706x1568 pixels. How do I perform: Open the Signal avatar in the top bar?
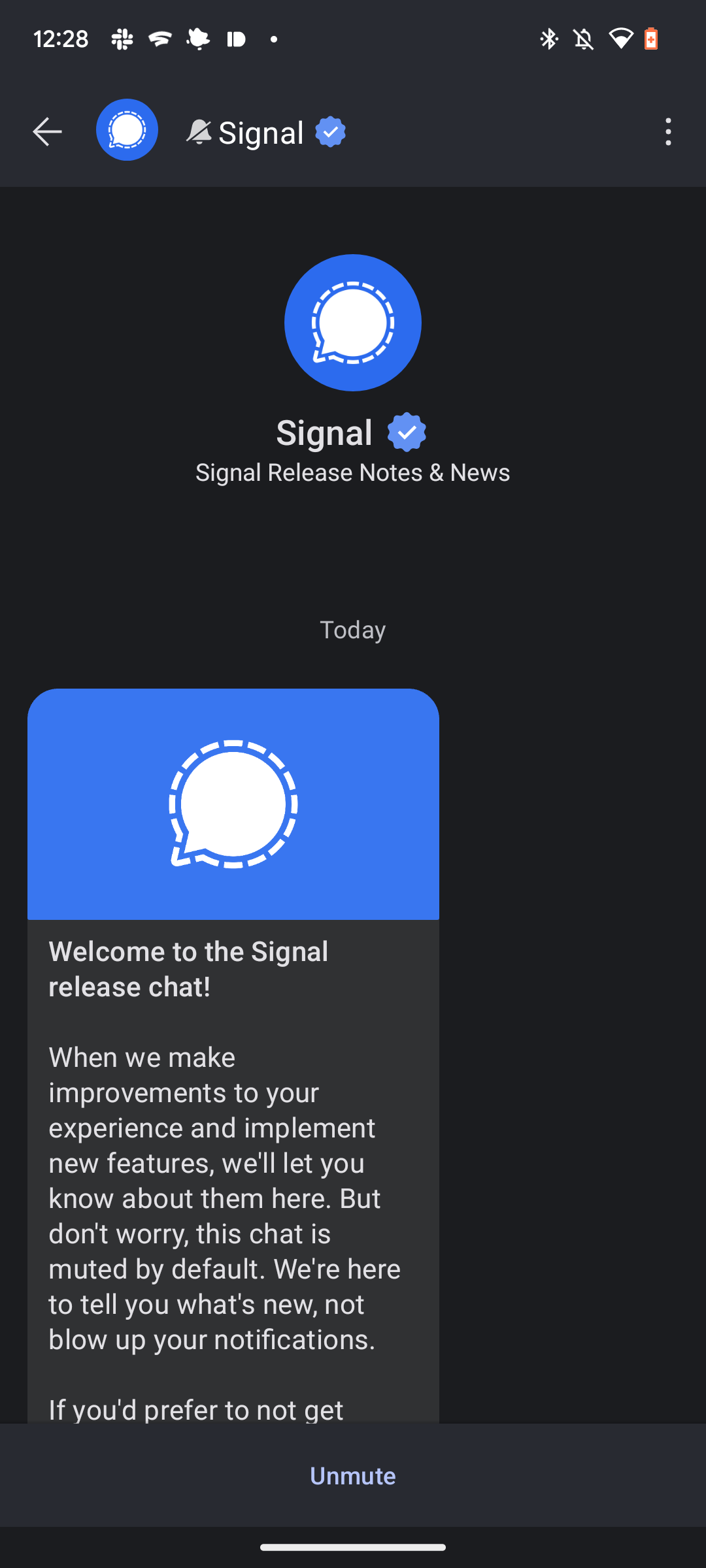(x=127, y=130)
